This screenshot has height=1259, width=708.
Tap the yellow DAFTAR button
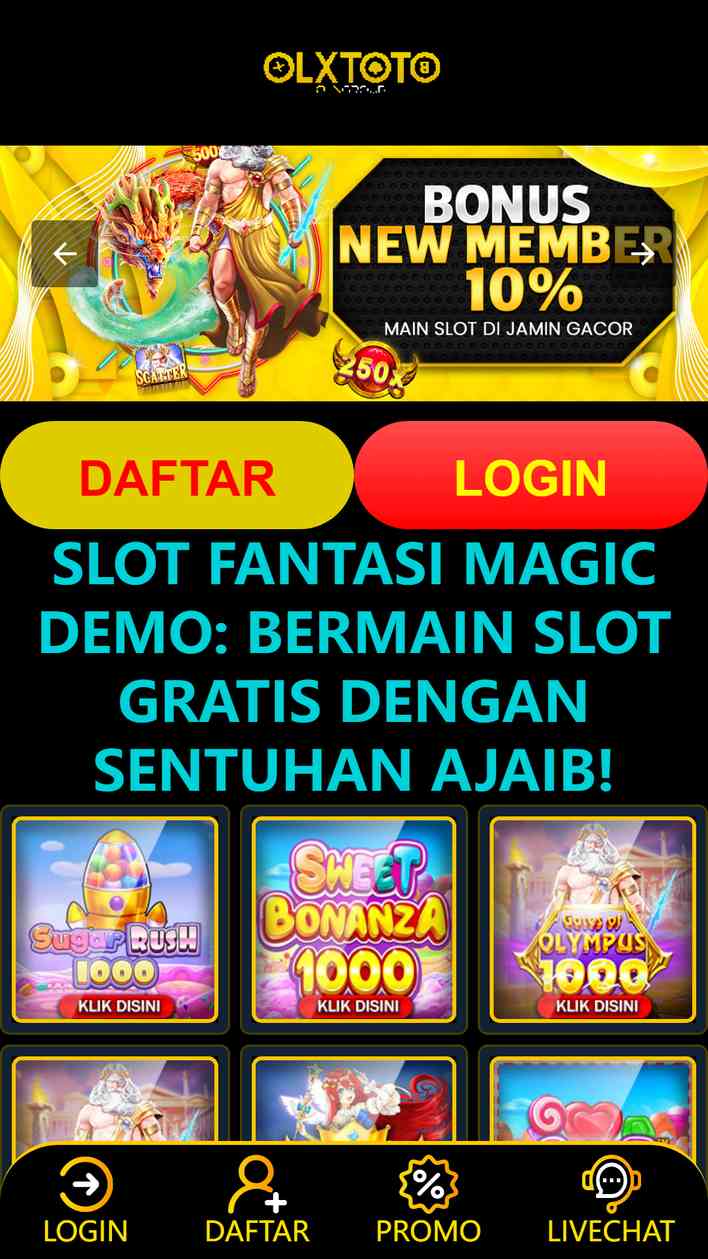coord(177,476)
